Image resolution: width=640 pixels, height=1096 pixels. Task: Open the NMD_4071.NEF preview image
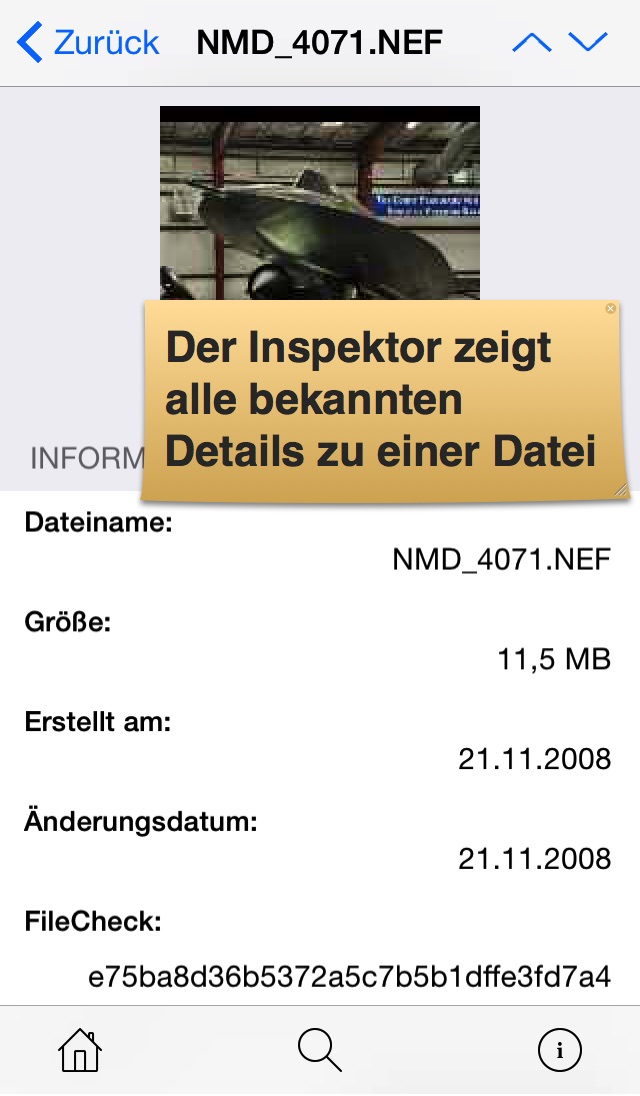point(320,203)
